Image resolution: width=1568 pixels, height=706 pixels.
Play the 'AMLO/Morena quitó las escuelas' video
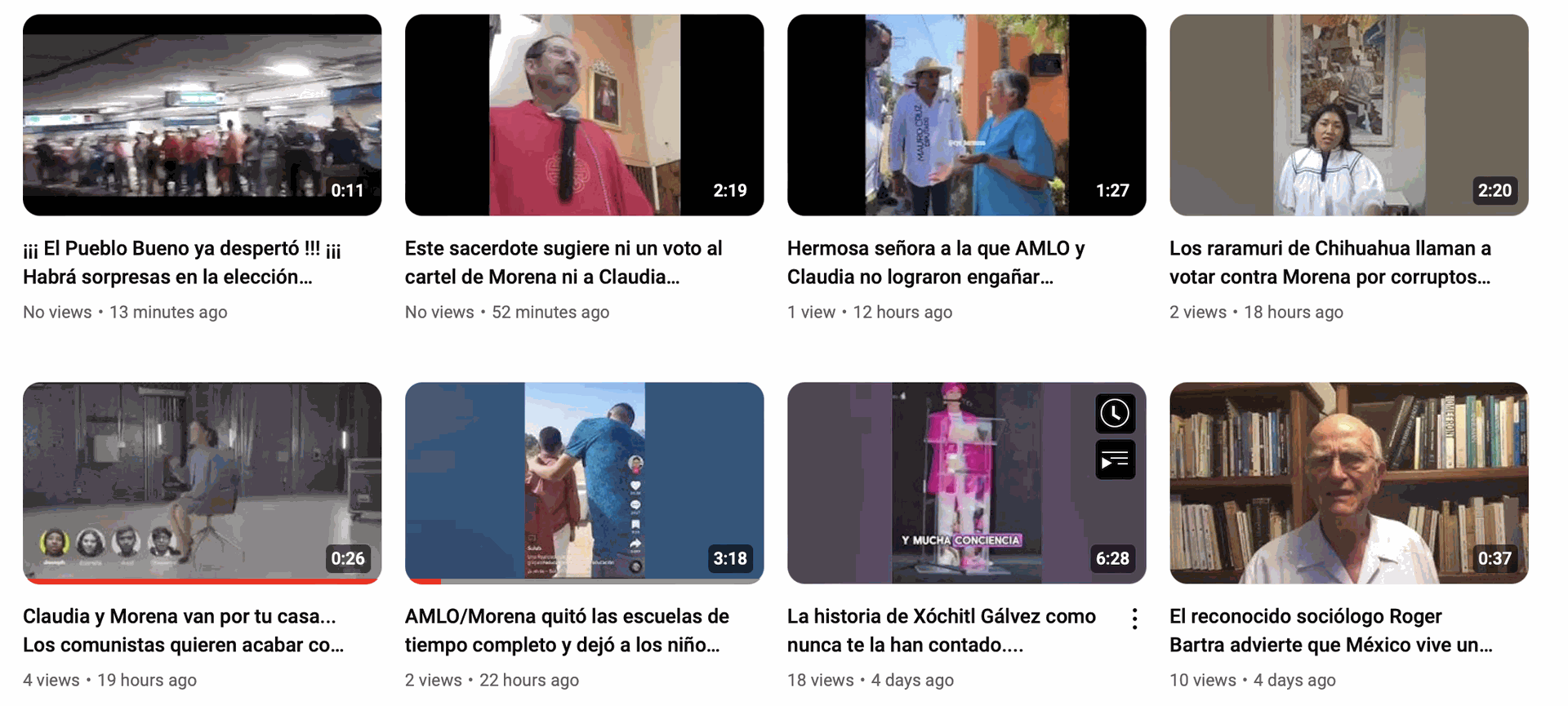pos(584,482)
